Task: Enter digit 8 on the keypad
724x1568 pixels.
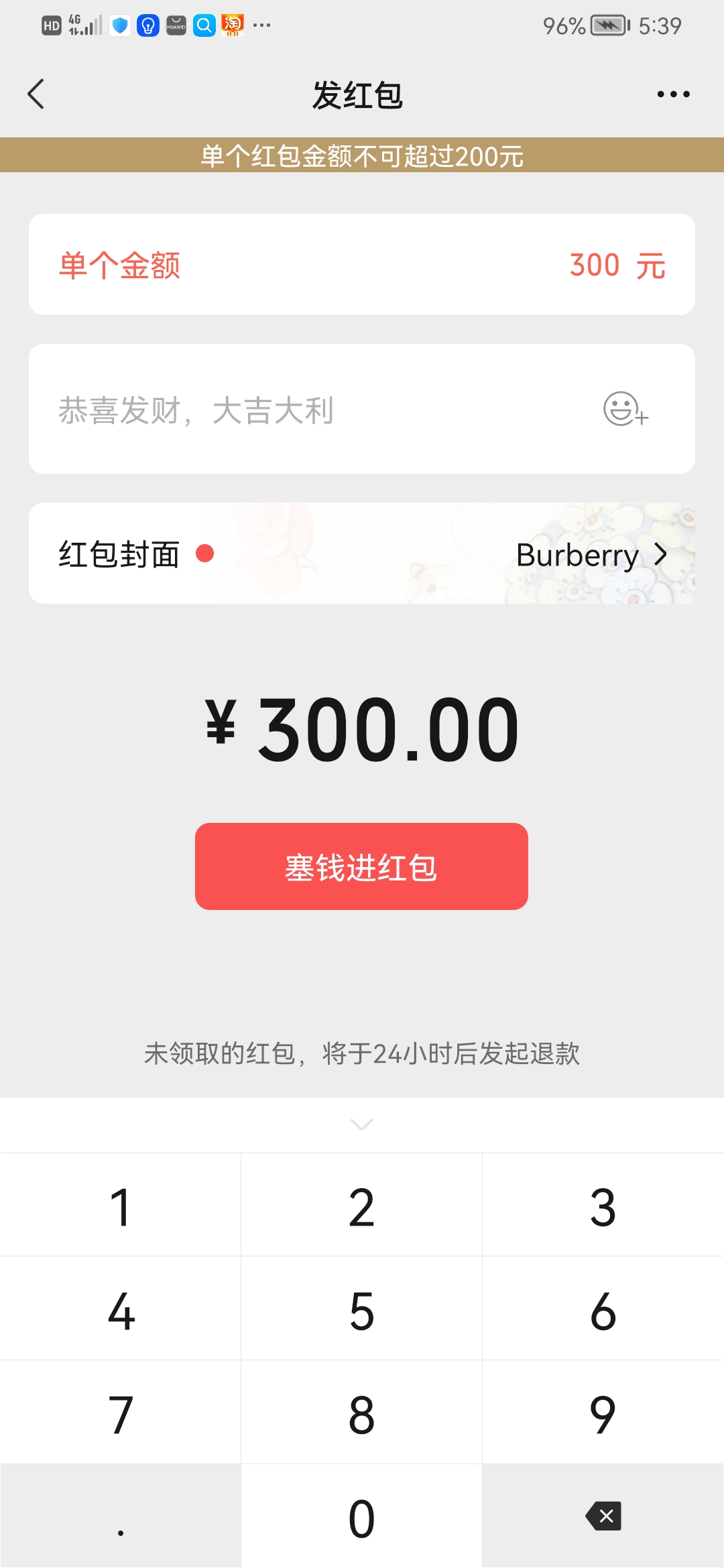Action: click(362, 1414)
